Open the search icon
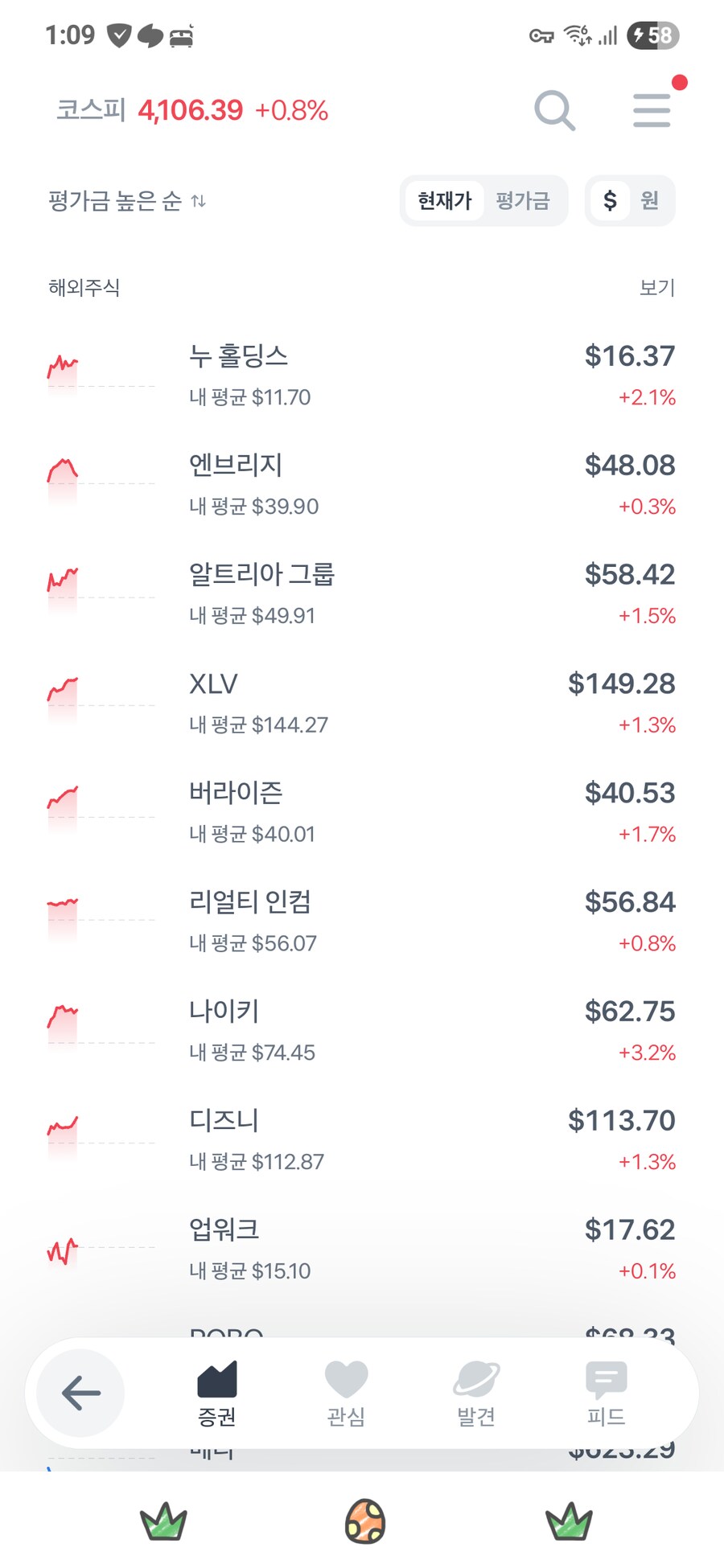This screenshot has height=1568, width=724. (x=555, y=110)
